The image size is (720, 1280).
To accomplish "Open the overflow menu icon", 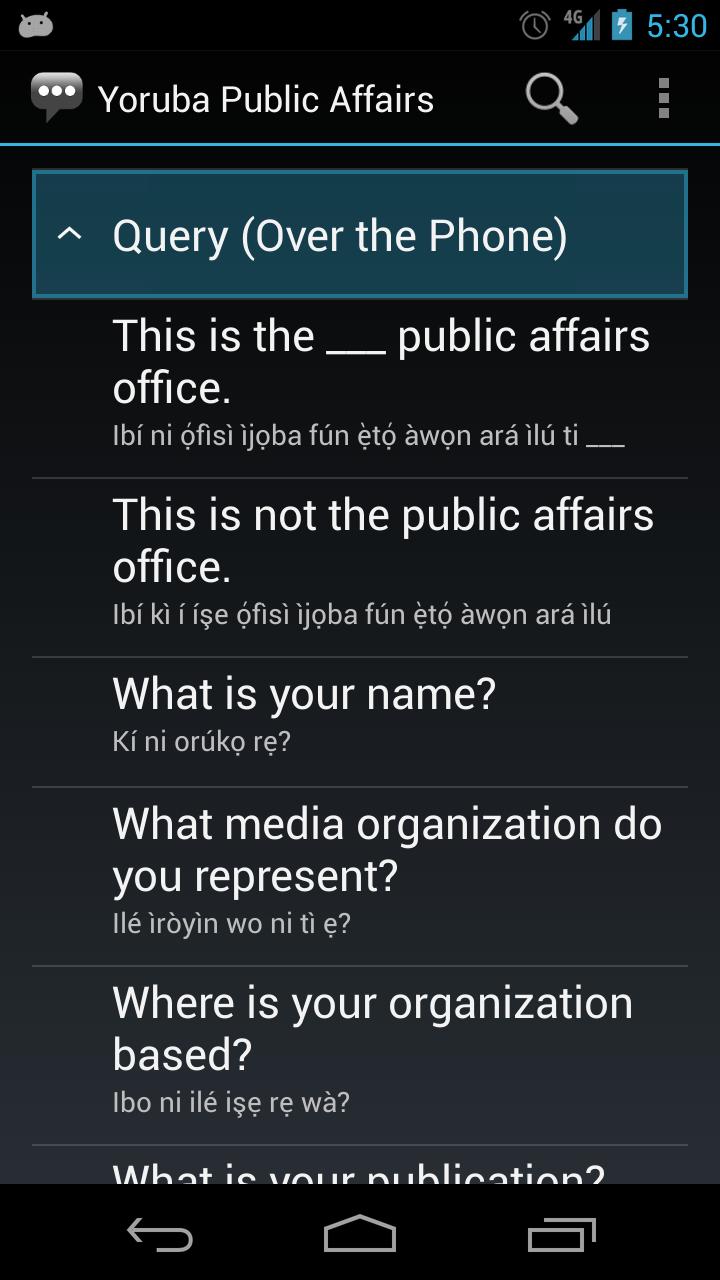I will pyautogui.click(x=663, y=97).
